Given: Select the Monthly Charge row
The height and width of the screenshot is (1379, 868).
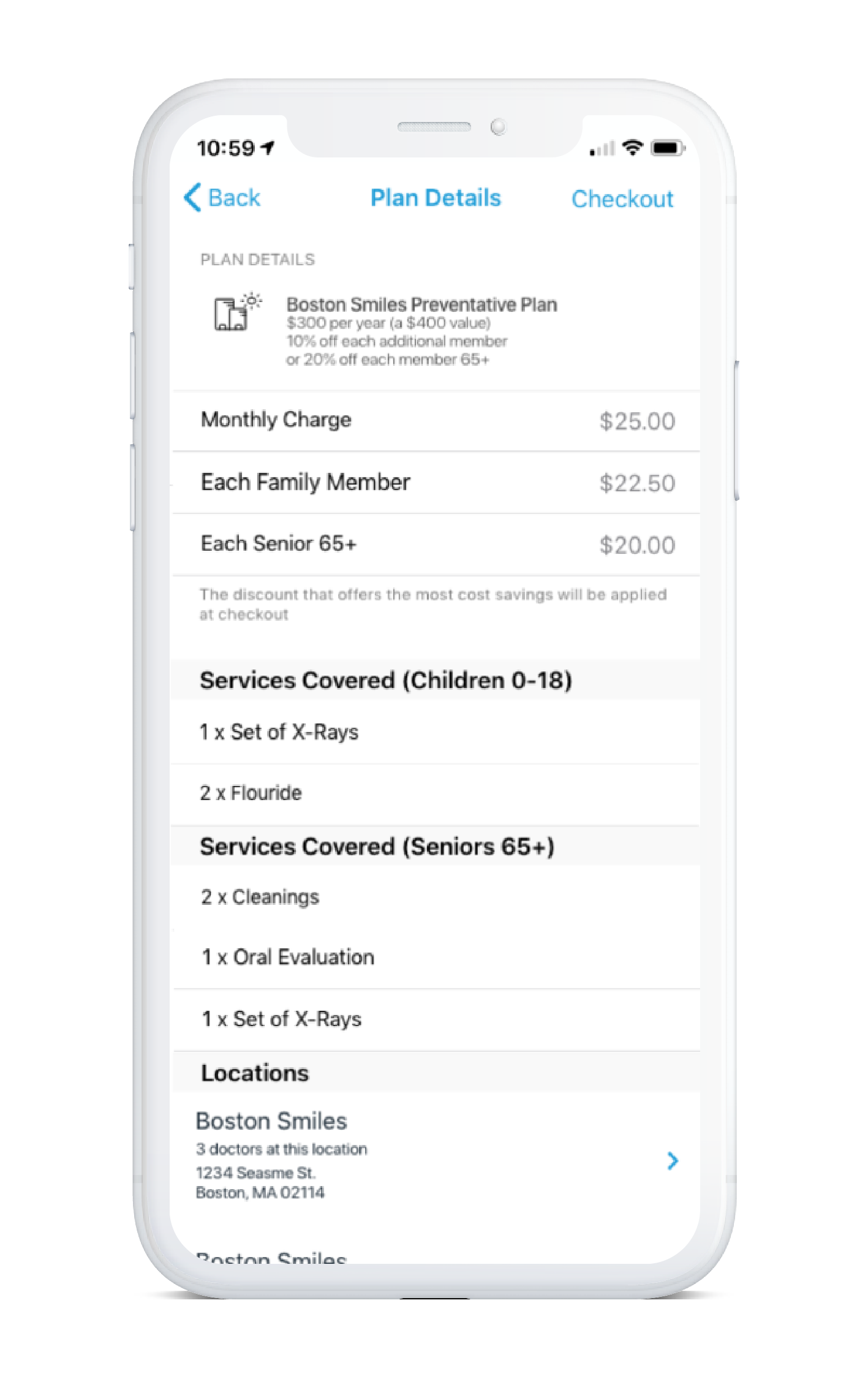Looking at the screenshot, I should pyautogui.click(x=435, y=420).
